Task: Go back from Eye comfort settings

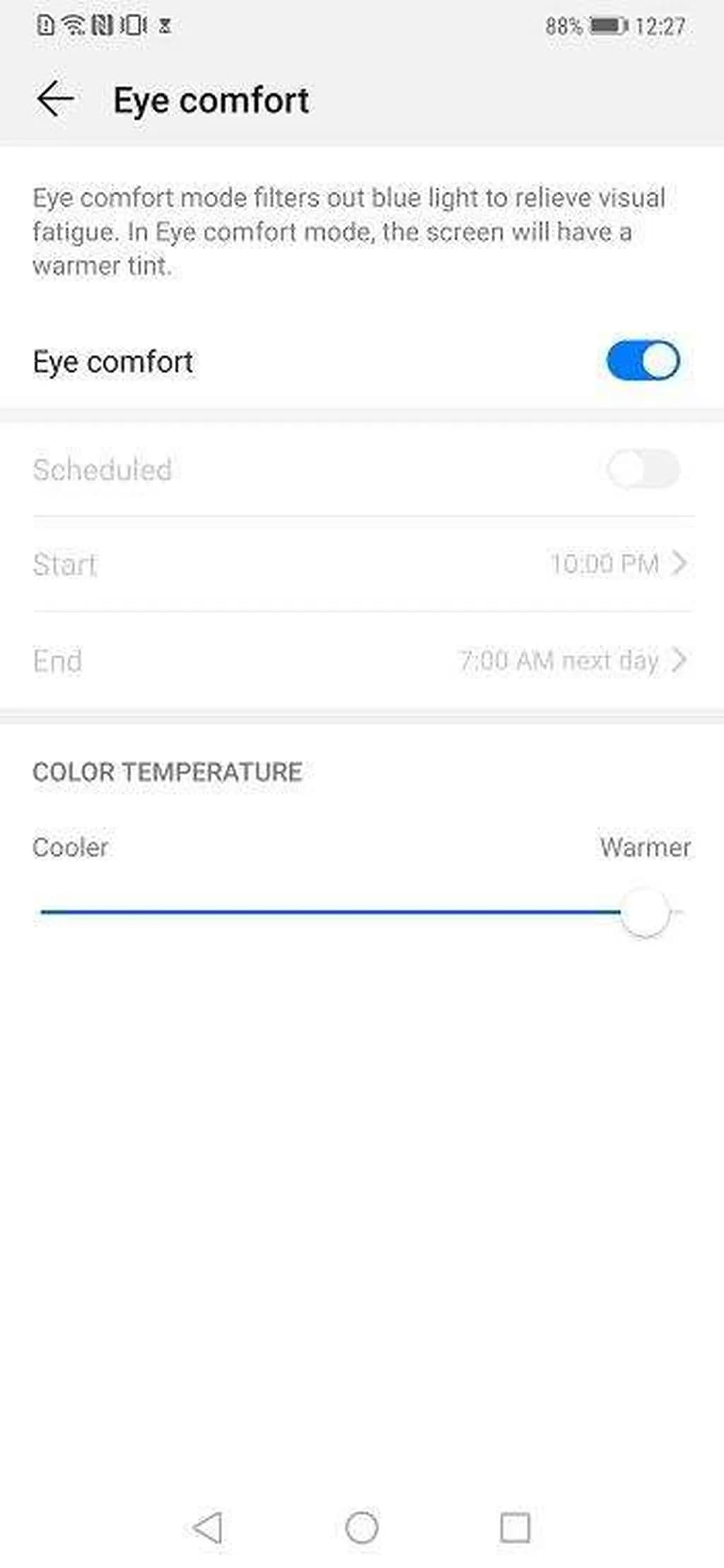Action: click(x=55, y=99)
